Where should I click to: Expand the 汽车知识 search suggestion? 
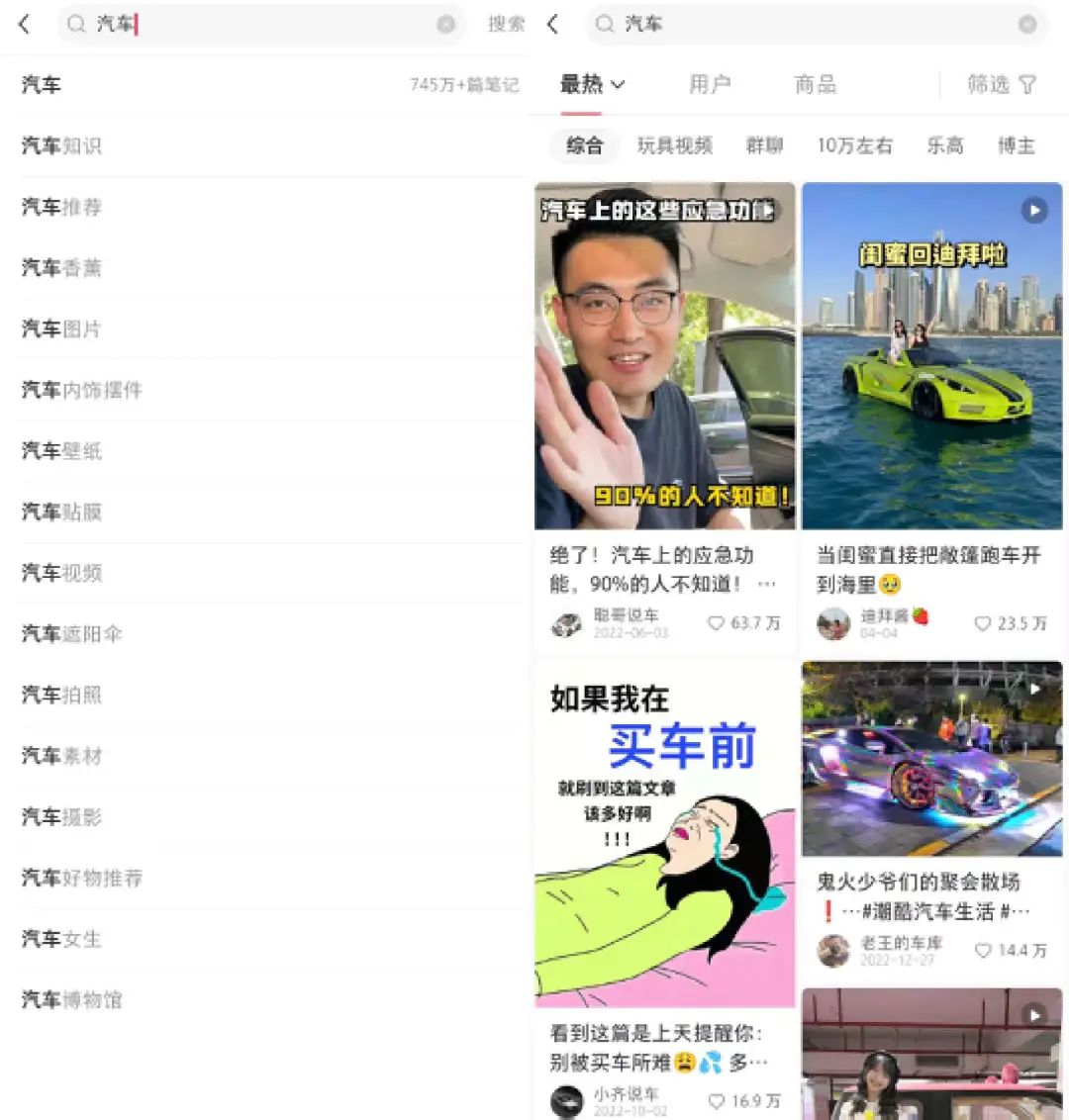point(61,145)
